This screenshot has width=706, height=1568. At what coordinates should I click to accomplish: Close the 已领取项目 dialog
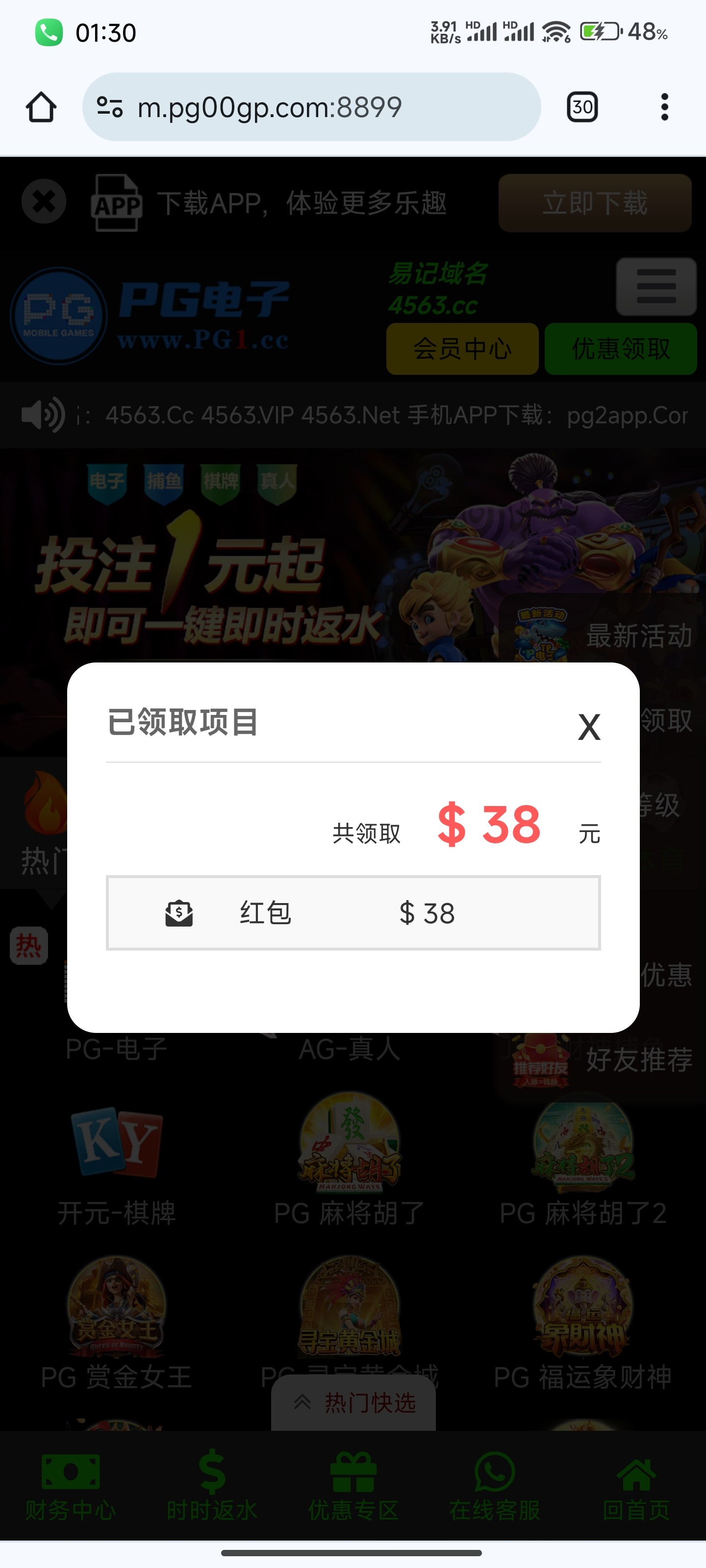click(588, 727)
